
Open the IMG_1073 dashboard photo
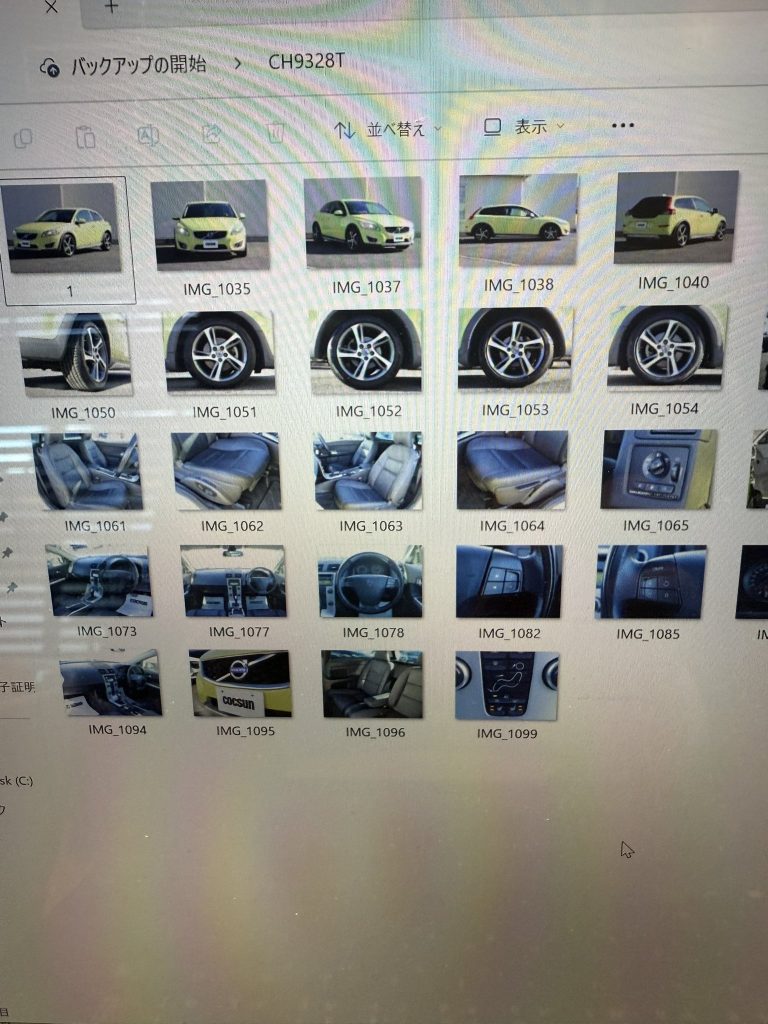coord(100,581)
